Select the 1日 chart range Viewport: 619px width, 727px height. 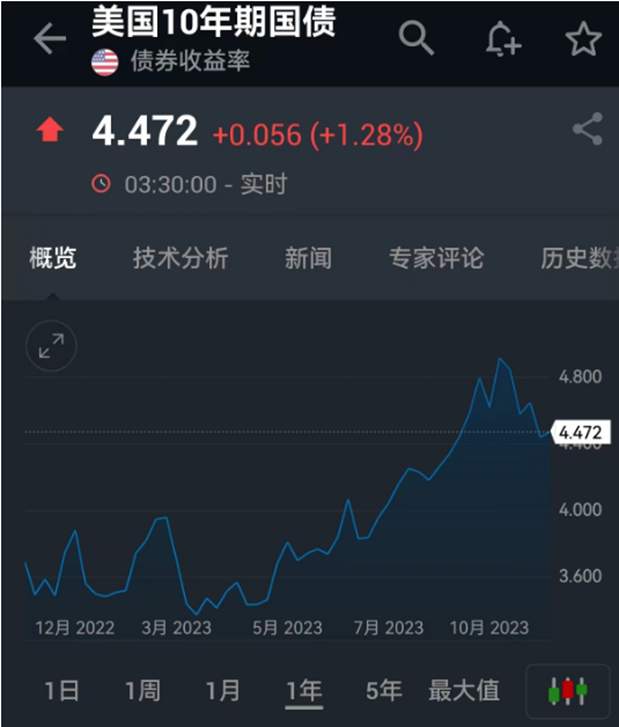coord(62,690)
